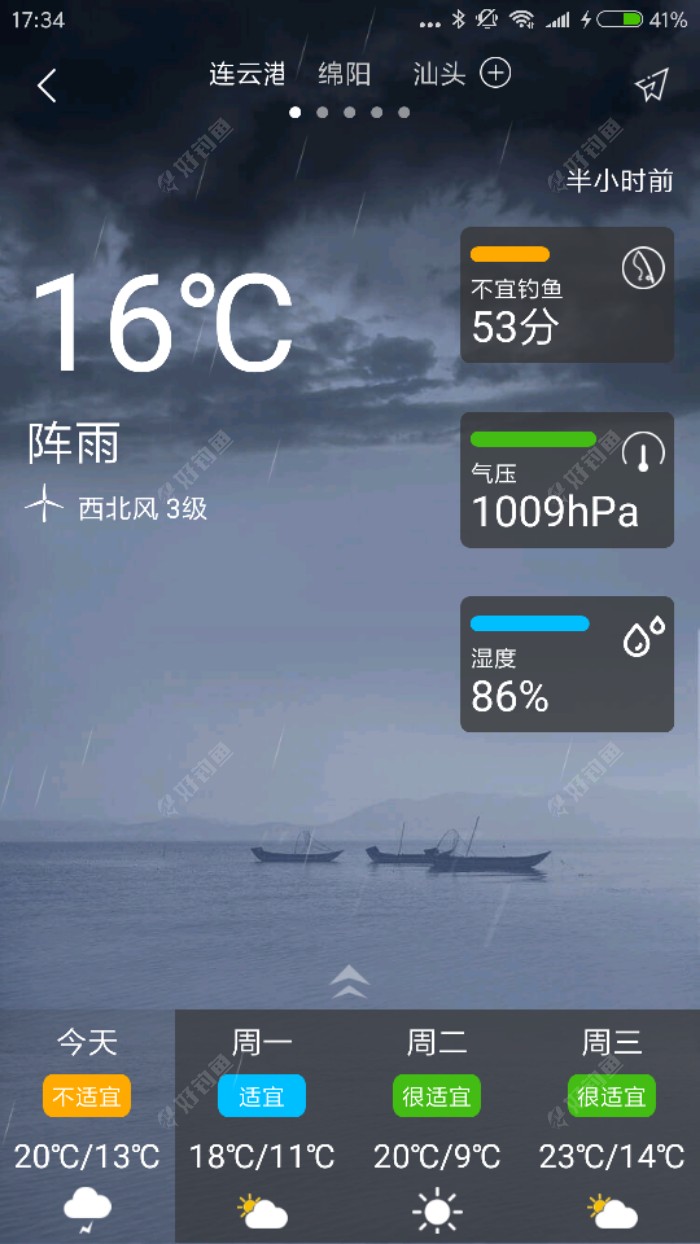The width and height of the screenshot is (700, 1244).
Task: Expand details with the double up chevron
Action: click(x=349, y=982)
